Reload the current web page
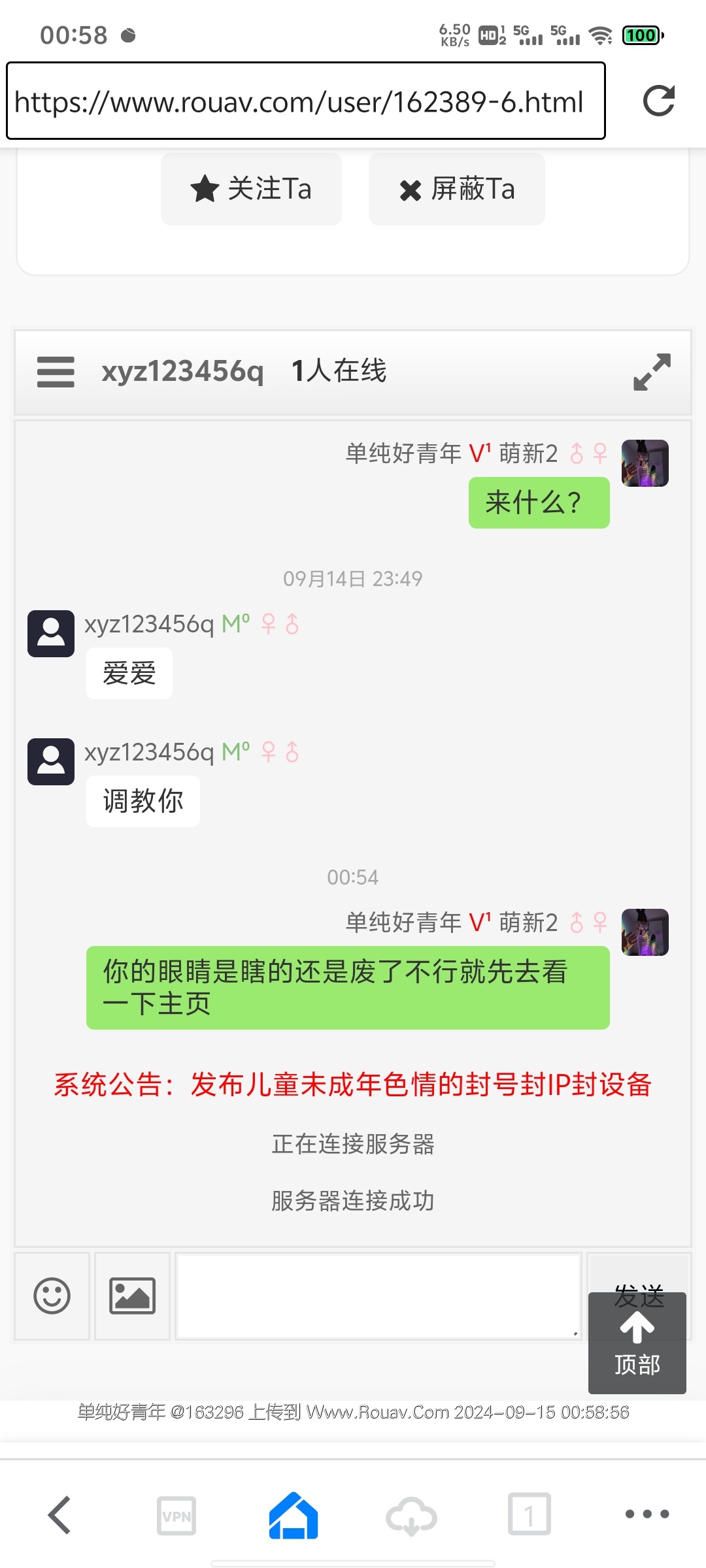706x1568 pixels. coord(658,101)
